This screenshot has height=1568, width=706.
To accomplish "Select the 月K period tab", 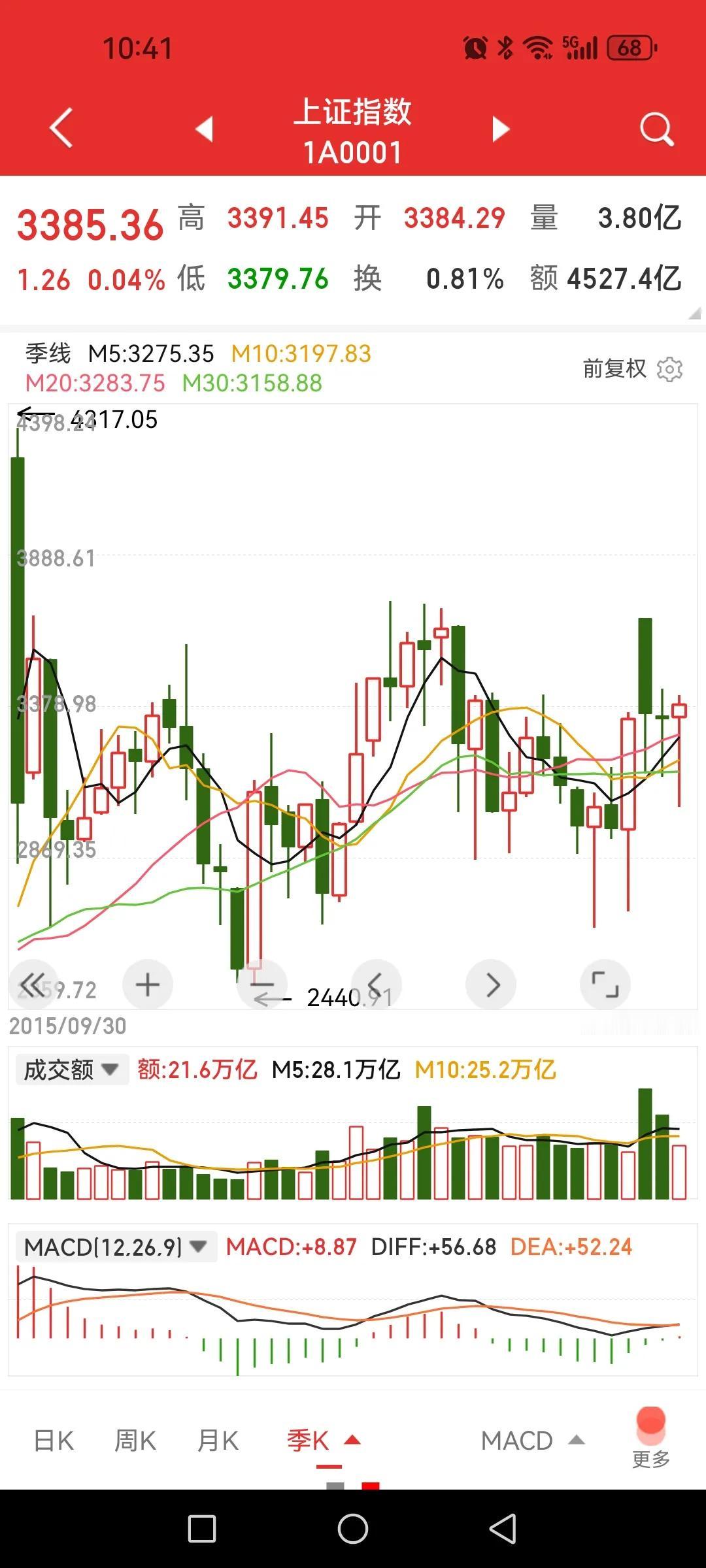I will click(218, 1441).
